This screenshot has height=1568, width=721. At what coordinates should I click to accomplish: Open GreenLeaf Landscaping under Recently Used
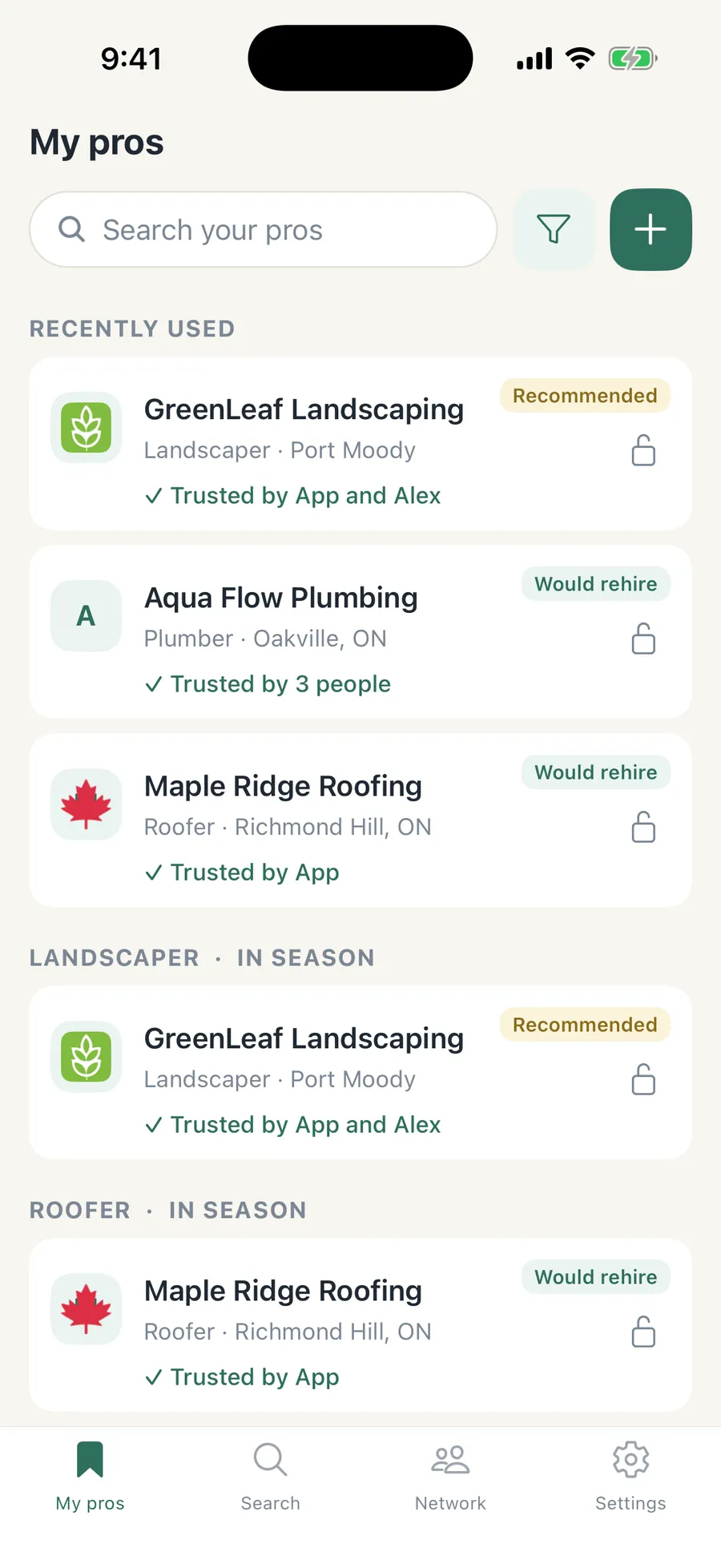pos(360,443)
